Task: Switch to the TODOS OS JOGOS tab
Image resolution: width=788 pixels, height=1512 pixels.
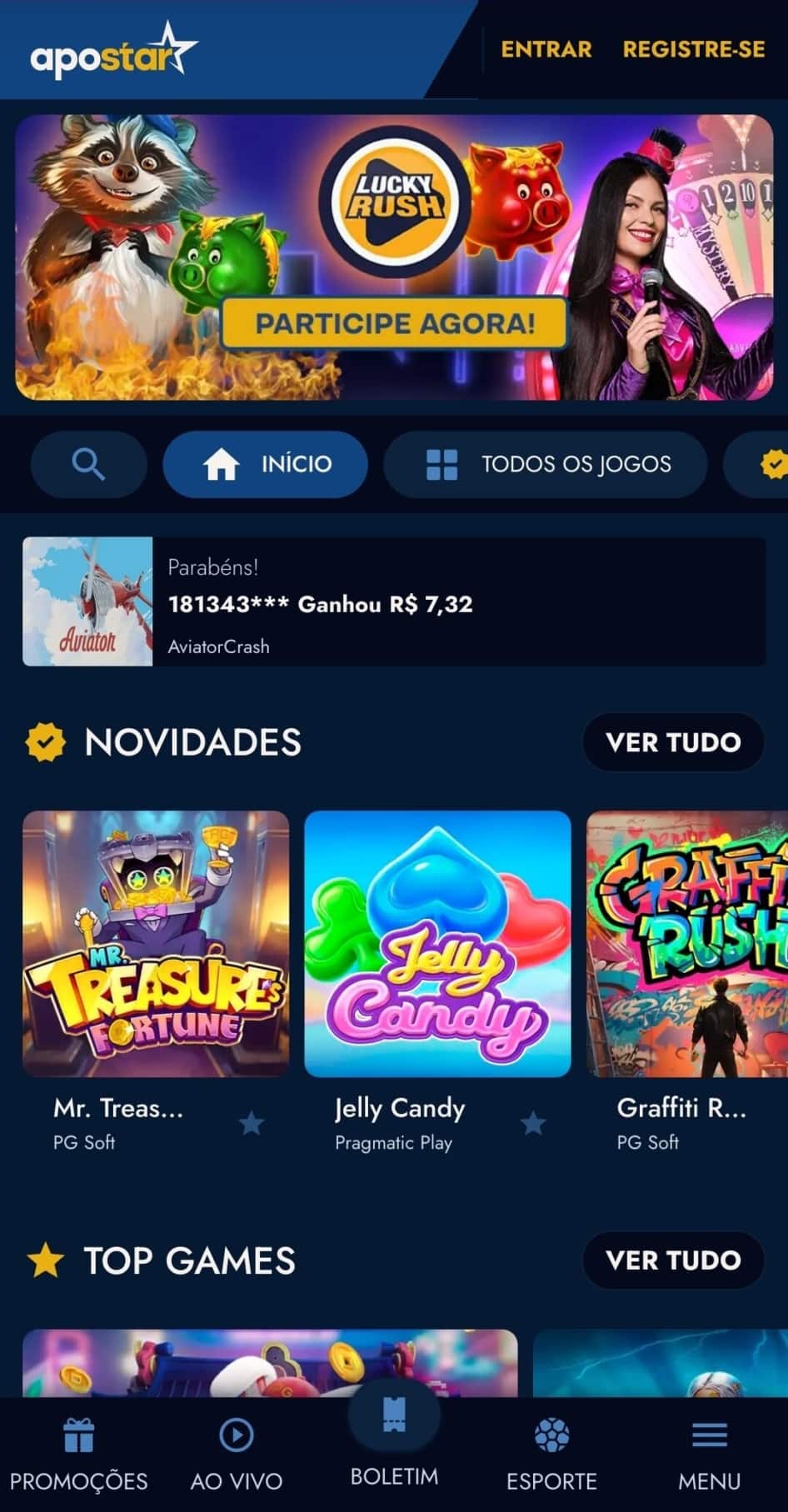Action: [546, 465]
